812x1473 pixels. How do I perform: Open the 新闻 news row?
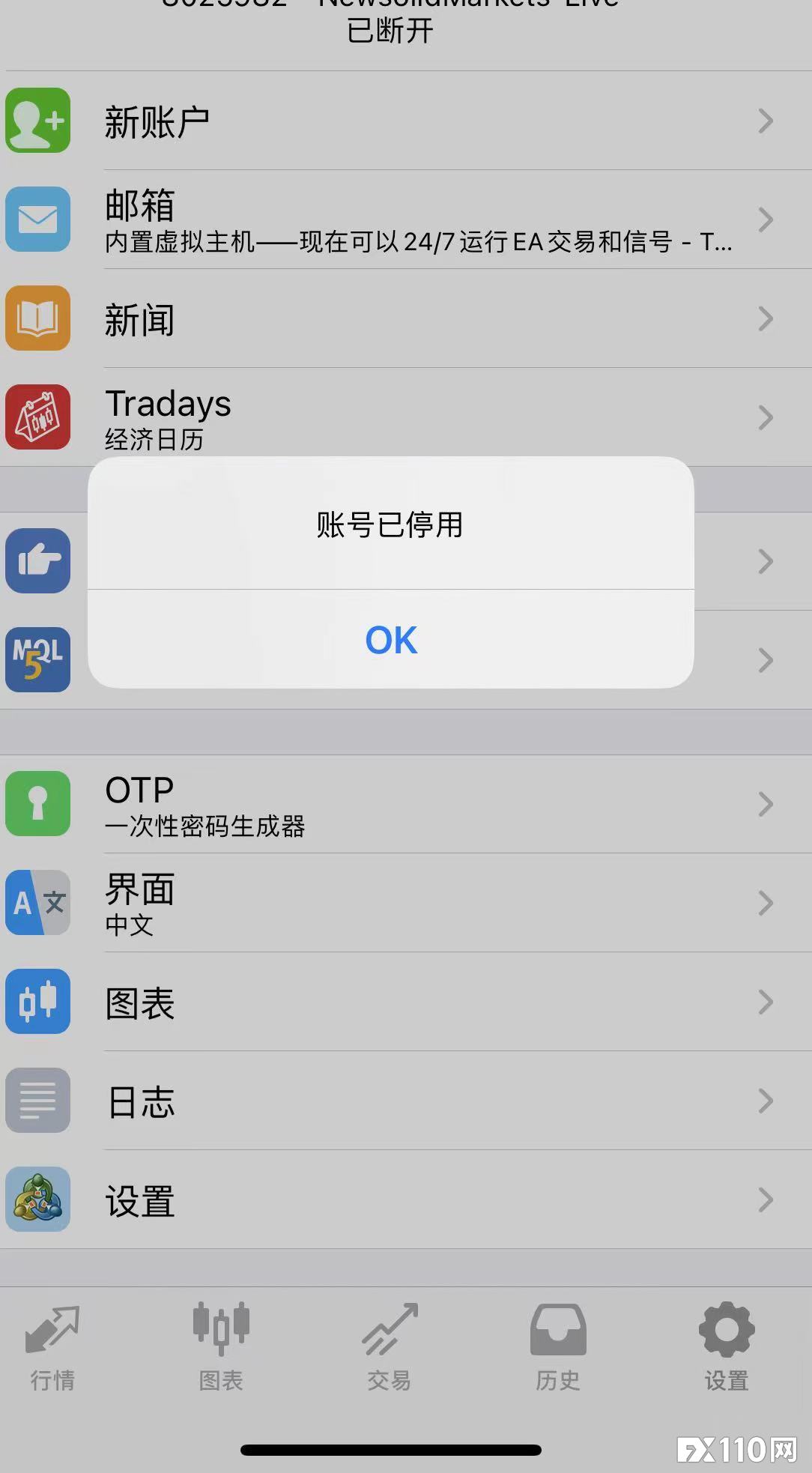pyautogui.click(x=405, y=319)
